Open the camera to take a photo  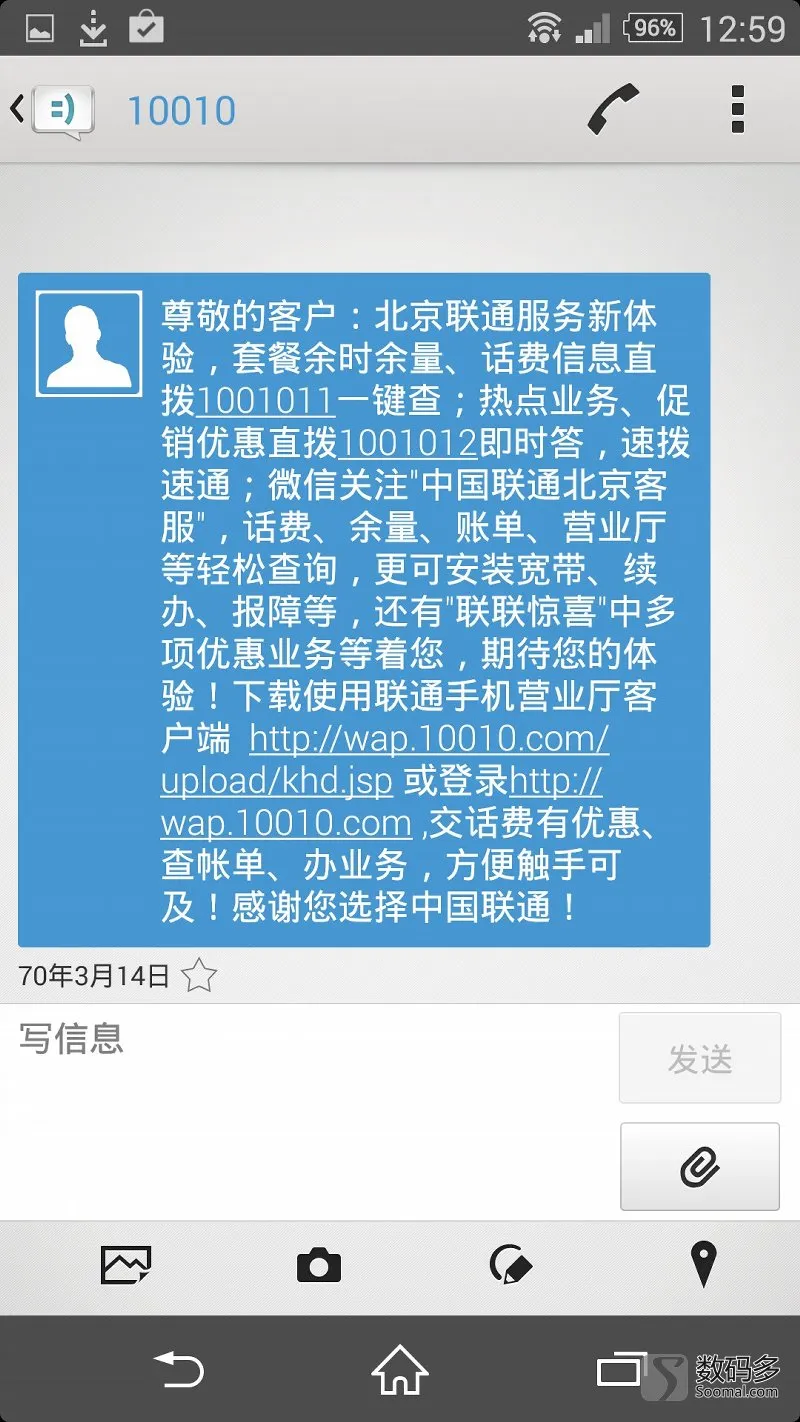[x=318, y=1266]
